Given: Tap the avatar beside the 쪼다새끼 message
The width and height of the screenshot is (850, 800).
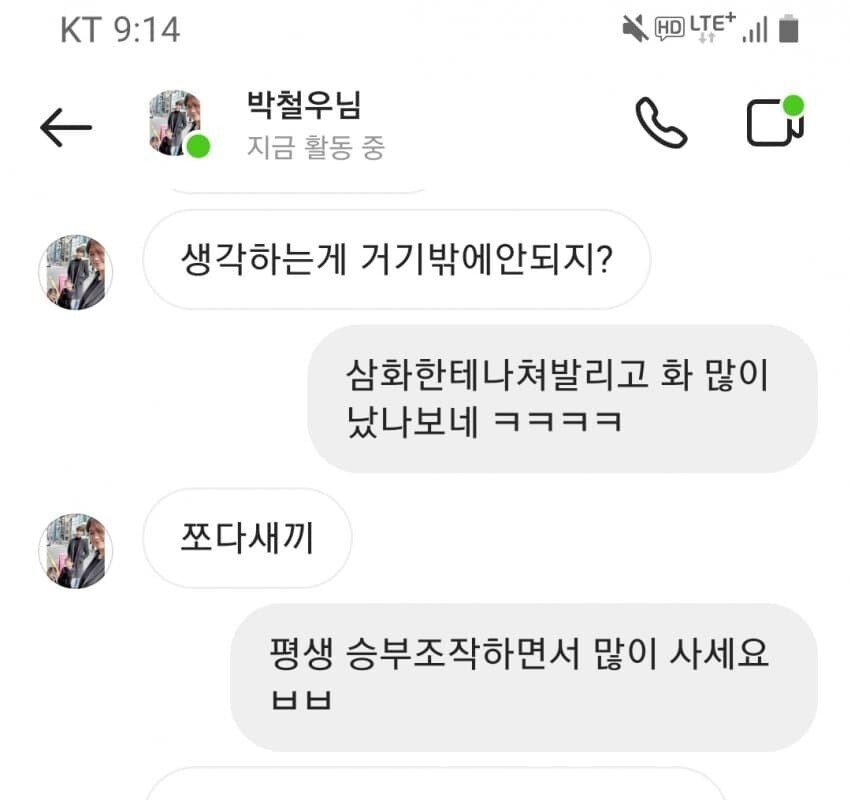Looking at the screenshot, I should (x=75, y=552).
